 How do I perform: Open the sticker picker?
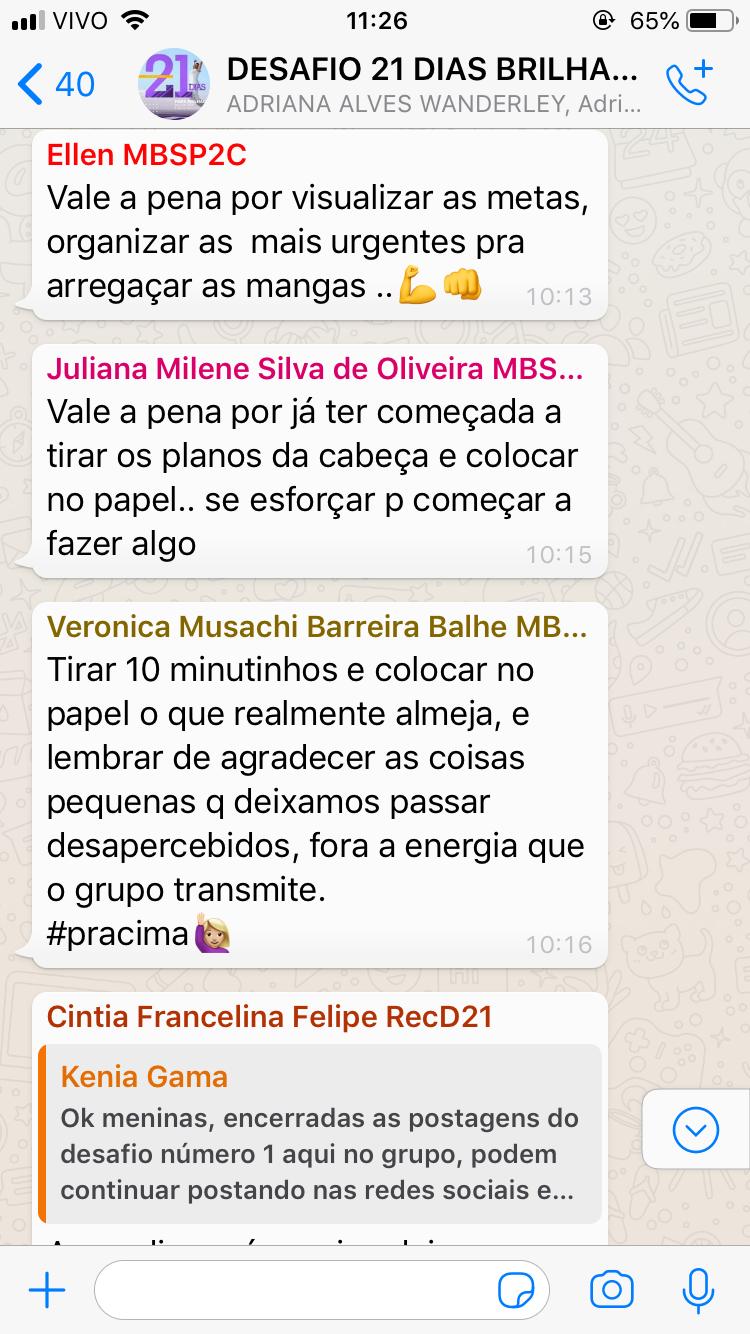coord(516,1290)
